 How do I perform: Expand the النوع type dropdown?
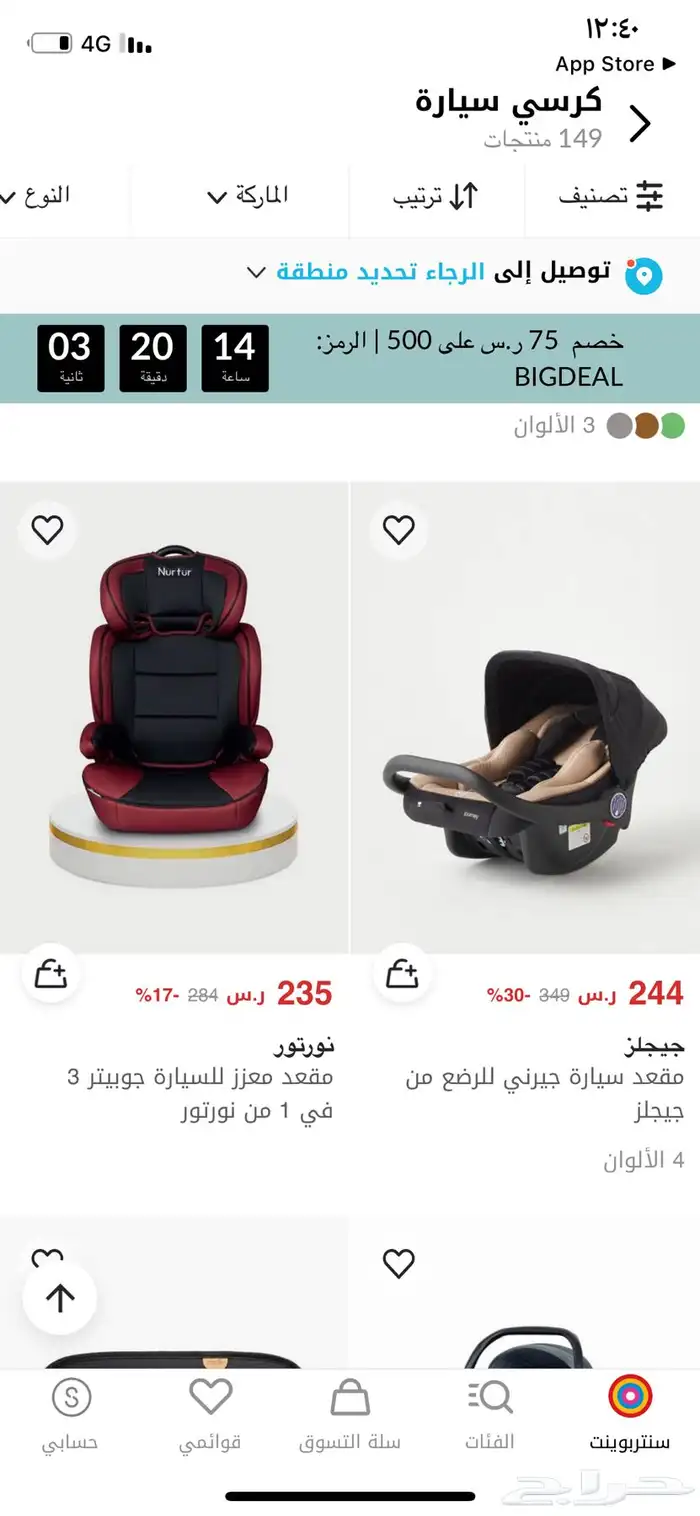point(36,196)
